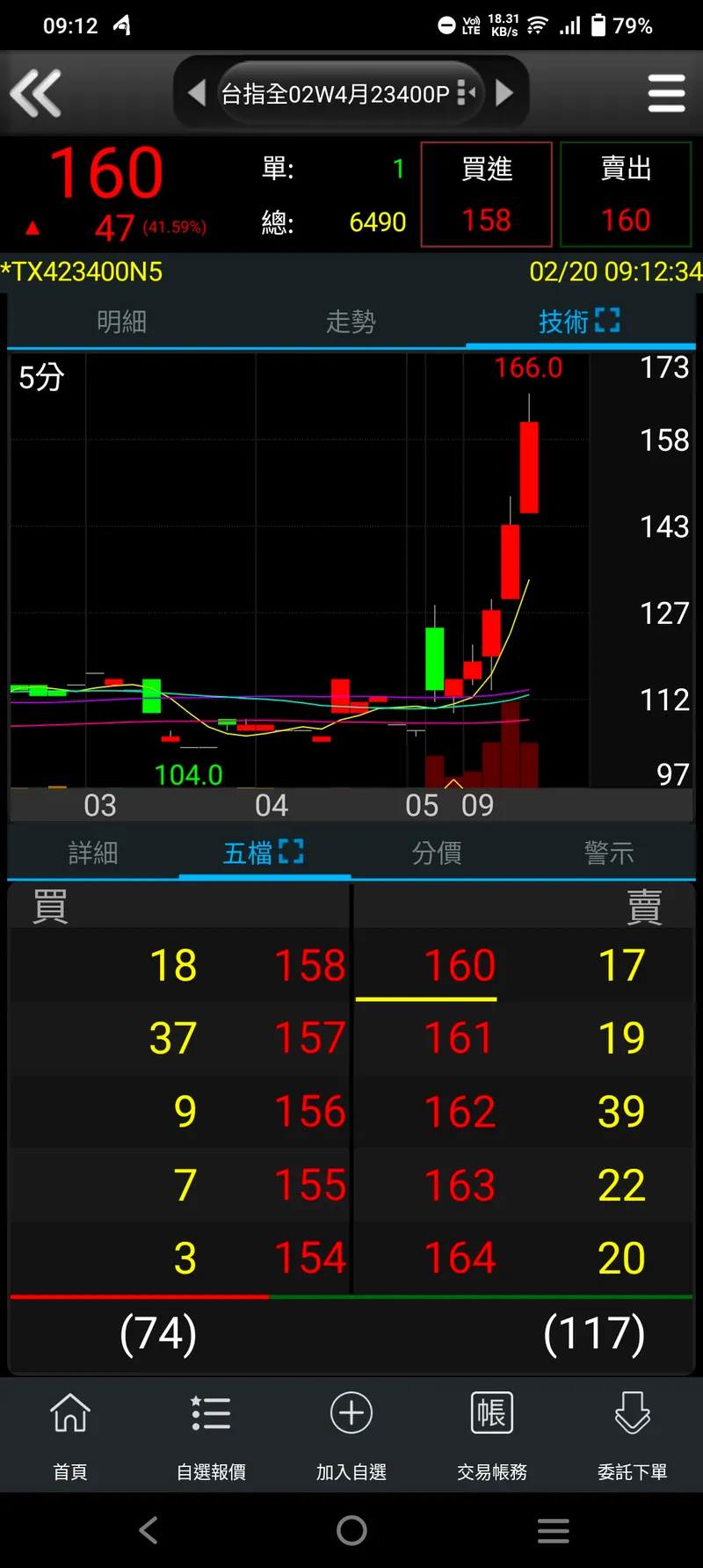This screenshot has height=1568, width=703.
Task: Open the hamburger menu
Action: pyautogui.click(x=666, y=93)
